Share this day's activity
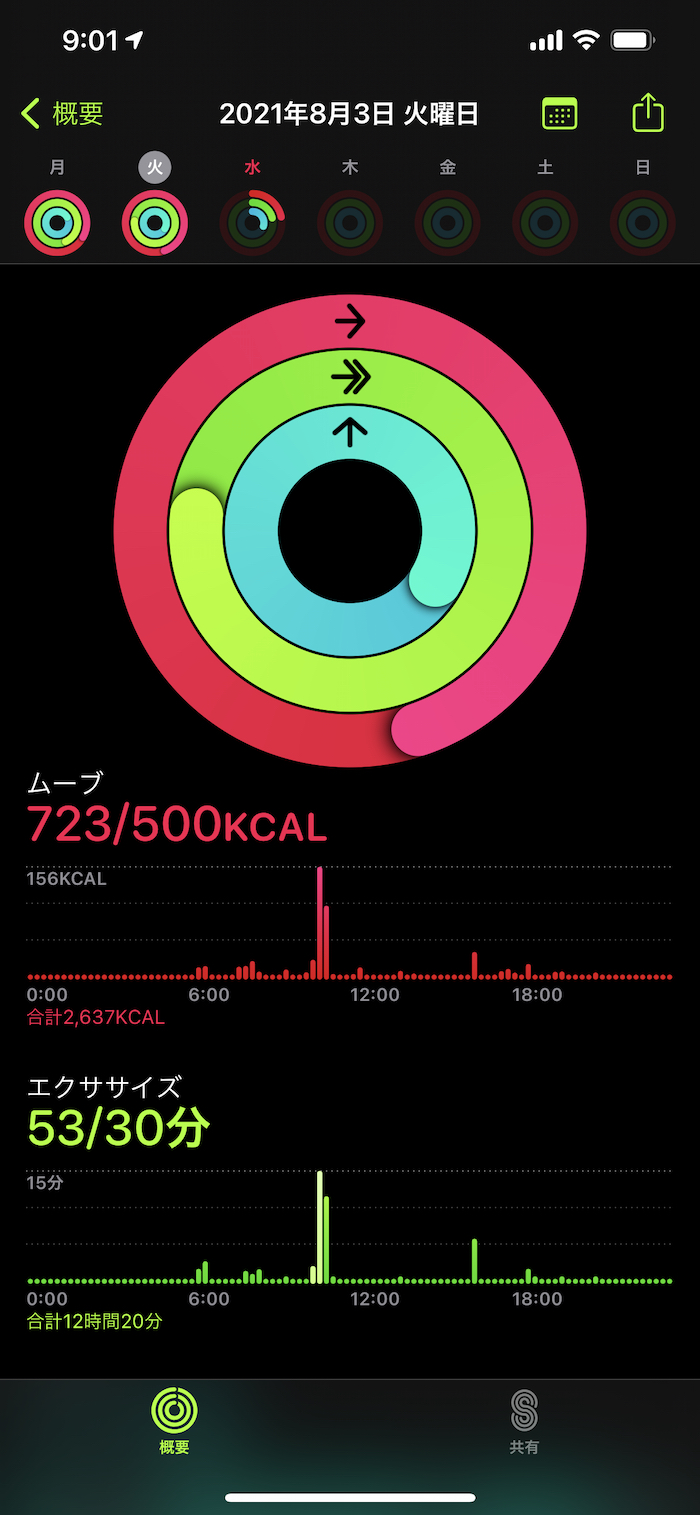Image resolution: width=700 pixels, height=1515 pixels. point(648,112)
